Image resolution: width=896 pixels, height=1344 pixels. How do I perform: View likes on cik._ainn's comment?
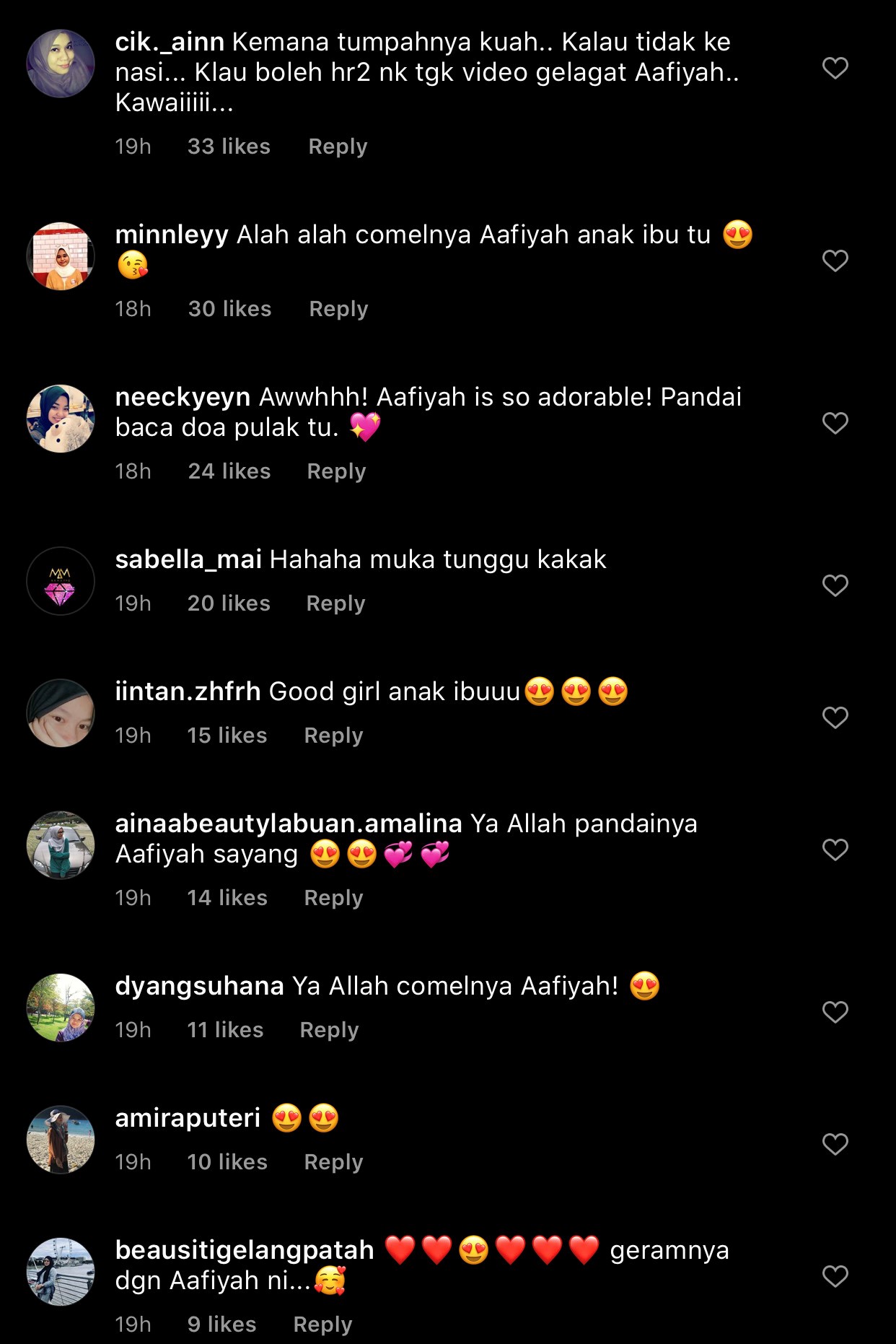pos(229,147)
